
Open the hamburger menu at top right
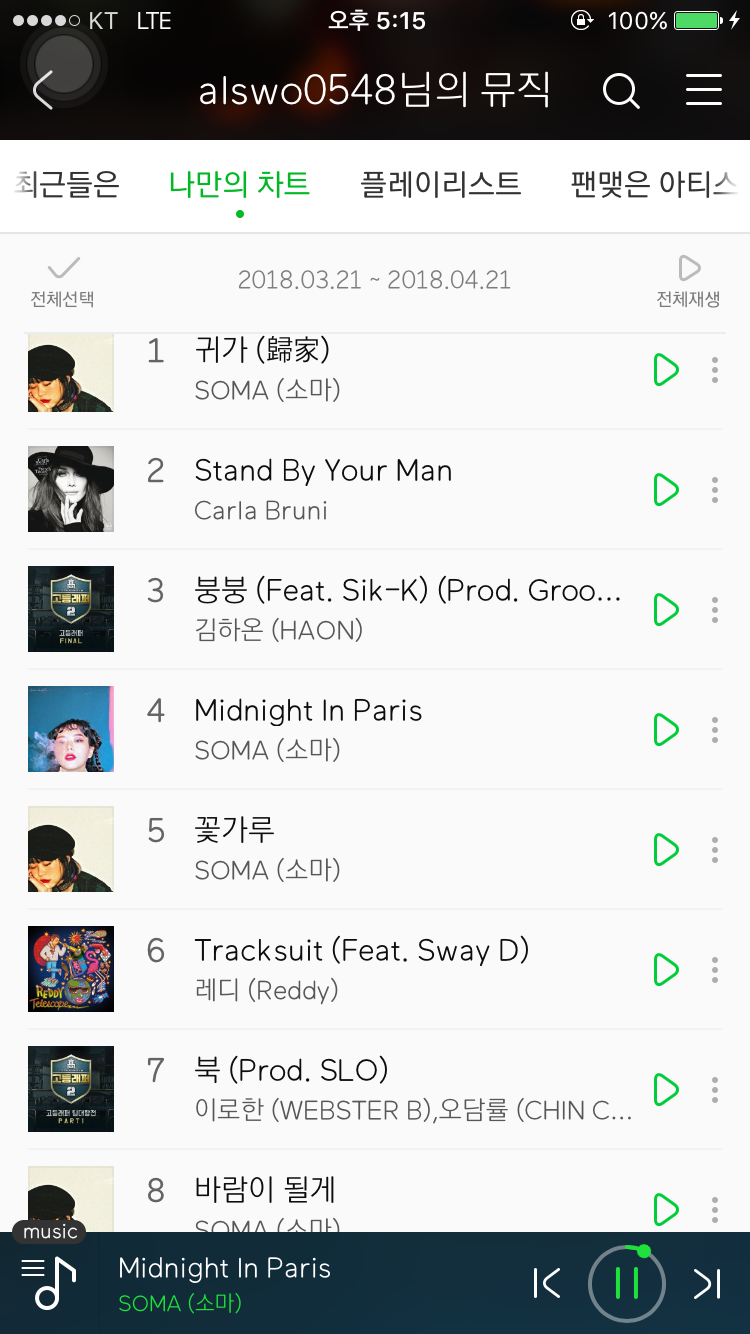pyautogui.click(x=704, y=90)
